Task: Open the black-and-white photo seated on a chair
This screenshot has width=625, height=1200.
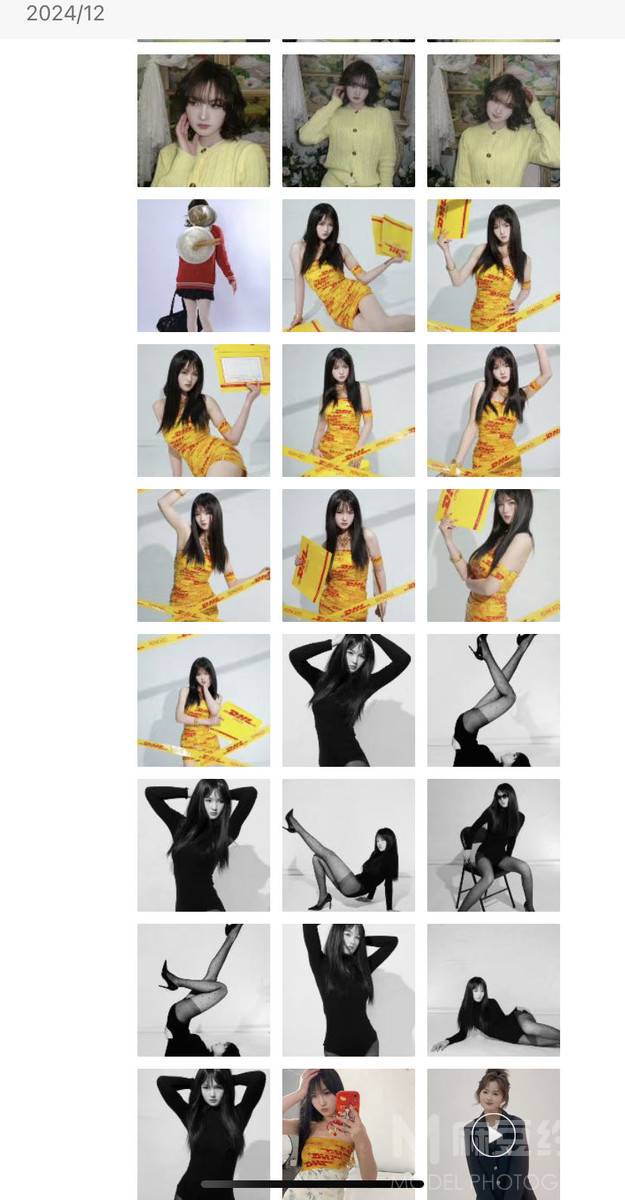Action: 493,845
